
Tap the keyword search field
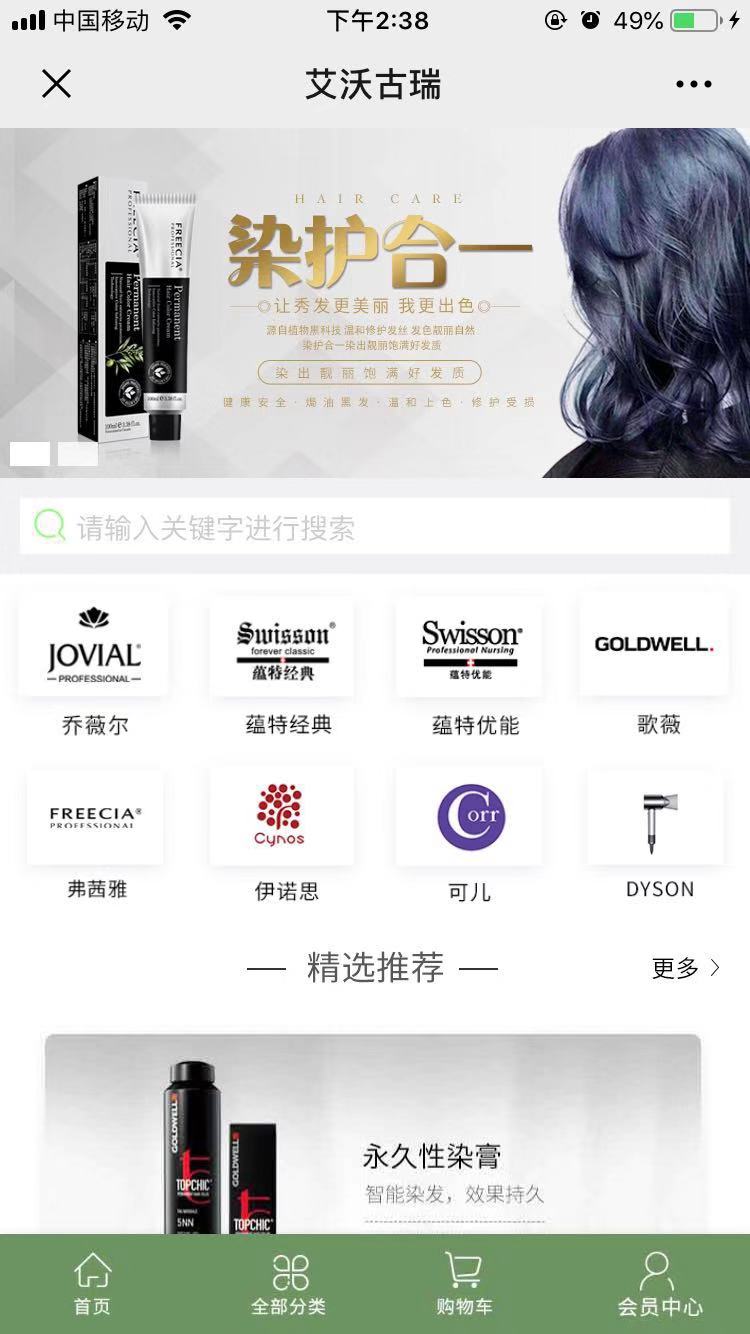[x=375, y=527]
